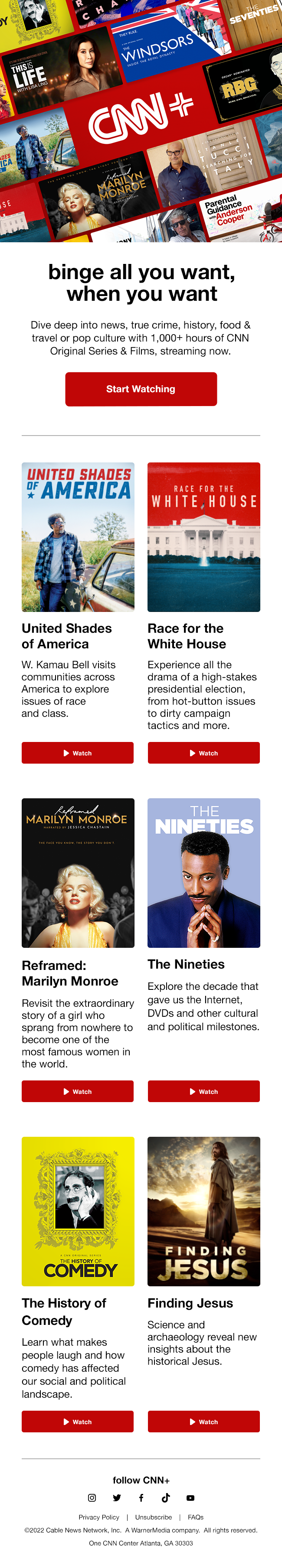Watch United Shades of America

pos(77,753)
